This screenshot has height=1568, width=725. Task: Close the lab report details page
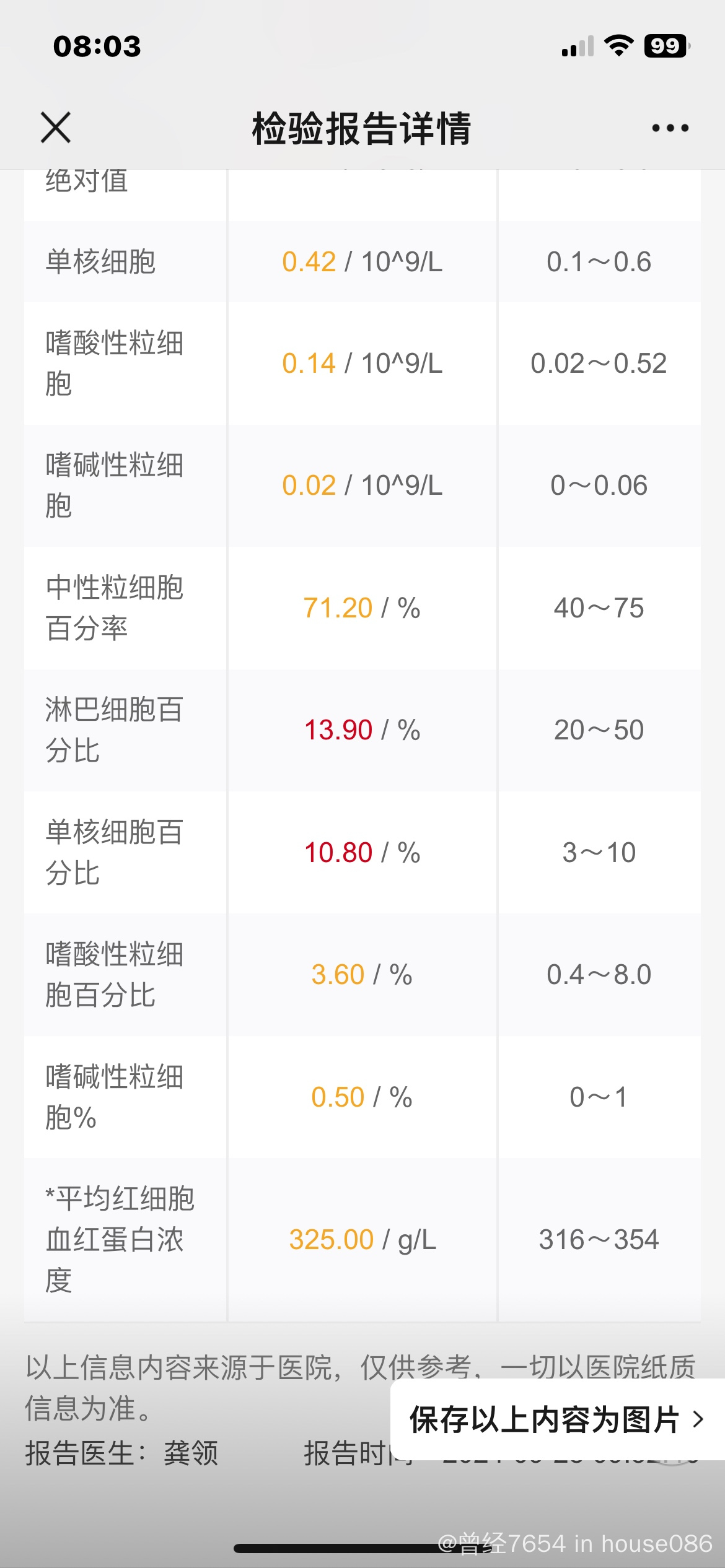pyautogui.click(x=56, y=128)
